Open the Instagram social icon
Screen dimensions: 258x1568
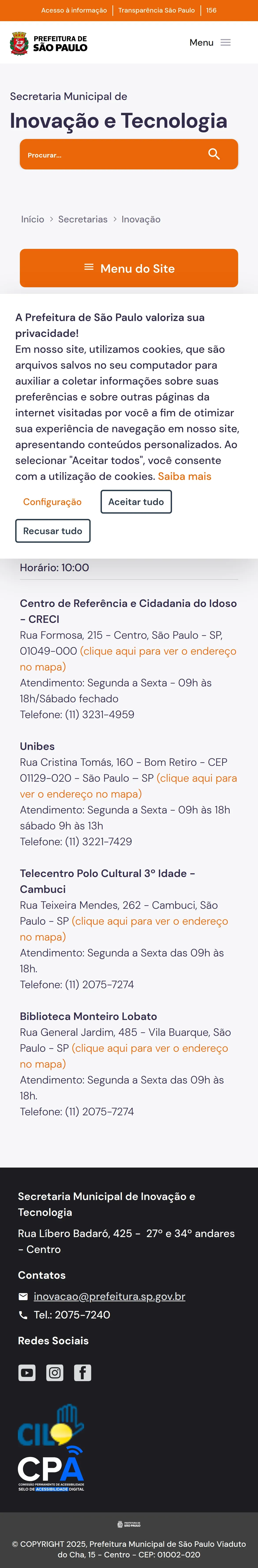click(55, 1373)
